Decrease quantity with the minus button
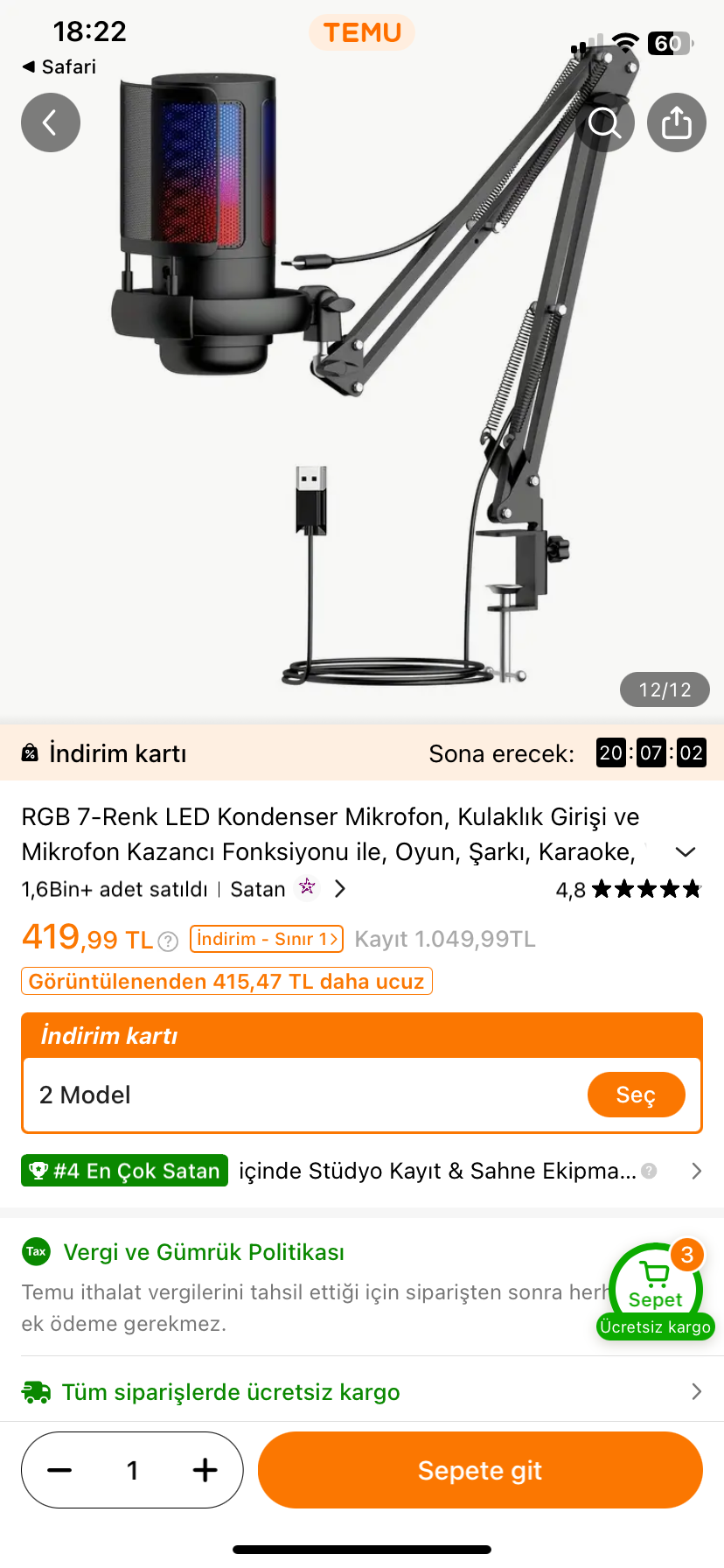The height and width of the screenshot is (1568, 724). pos(59,1470)
